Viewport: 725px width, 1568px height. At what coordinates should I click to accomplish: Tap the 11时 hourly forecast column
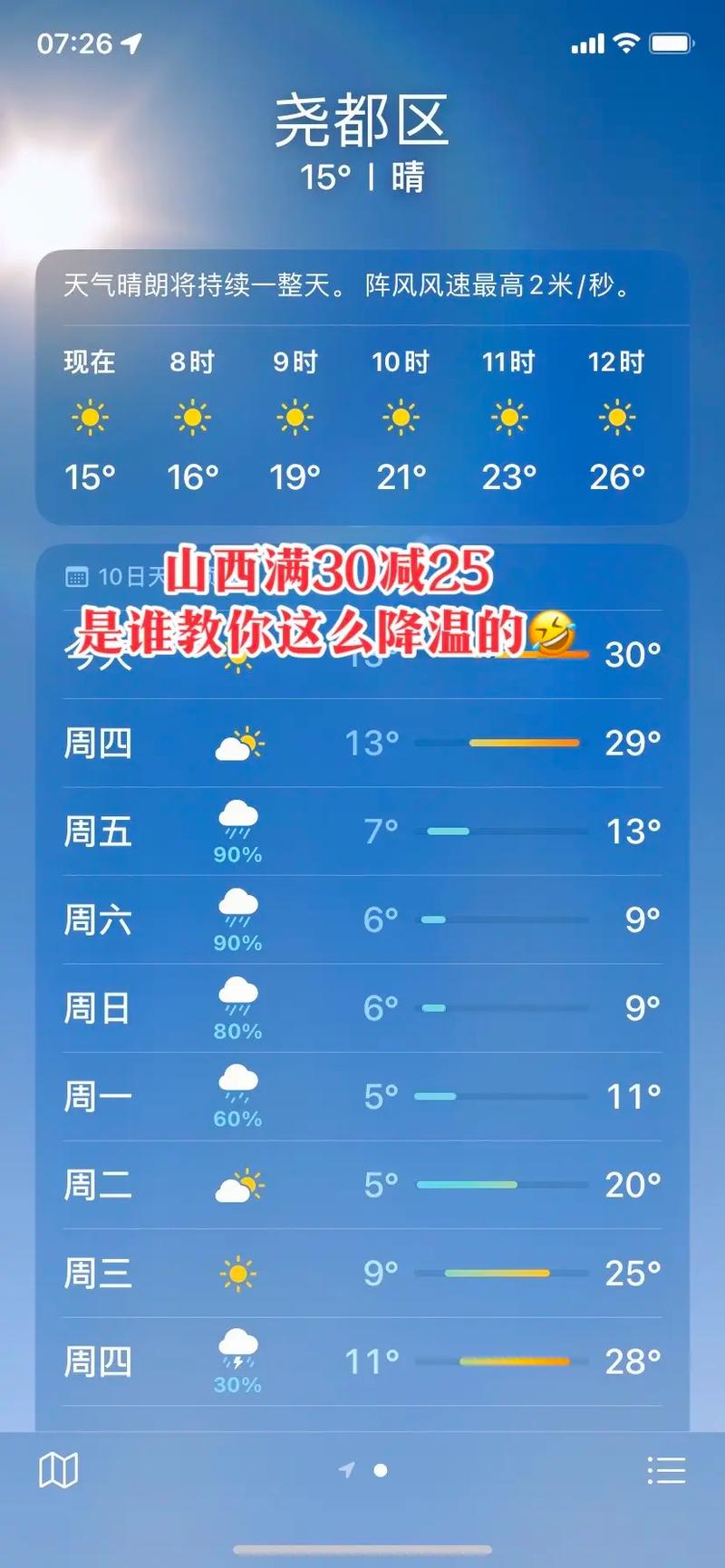tap(509, 417)
